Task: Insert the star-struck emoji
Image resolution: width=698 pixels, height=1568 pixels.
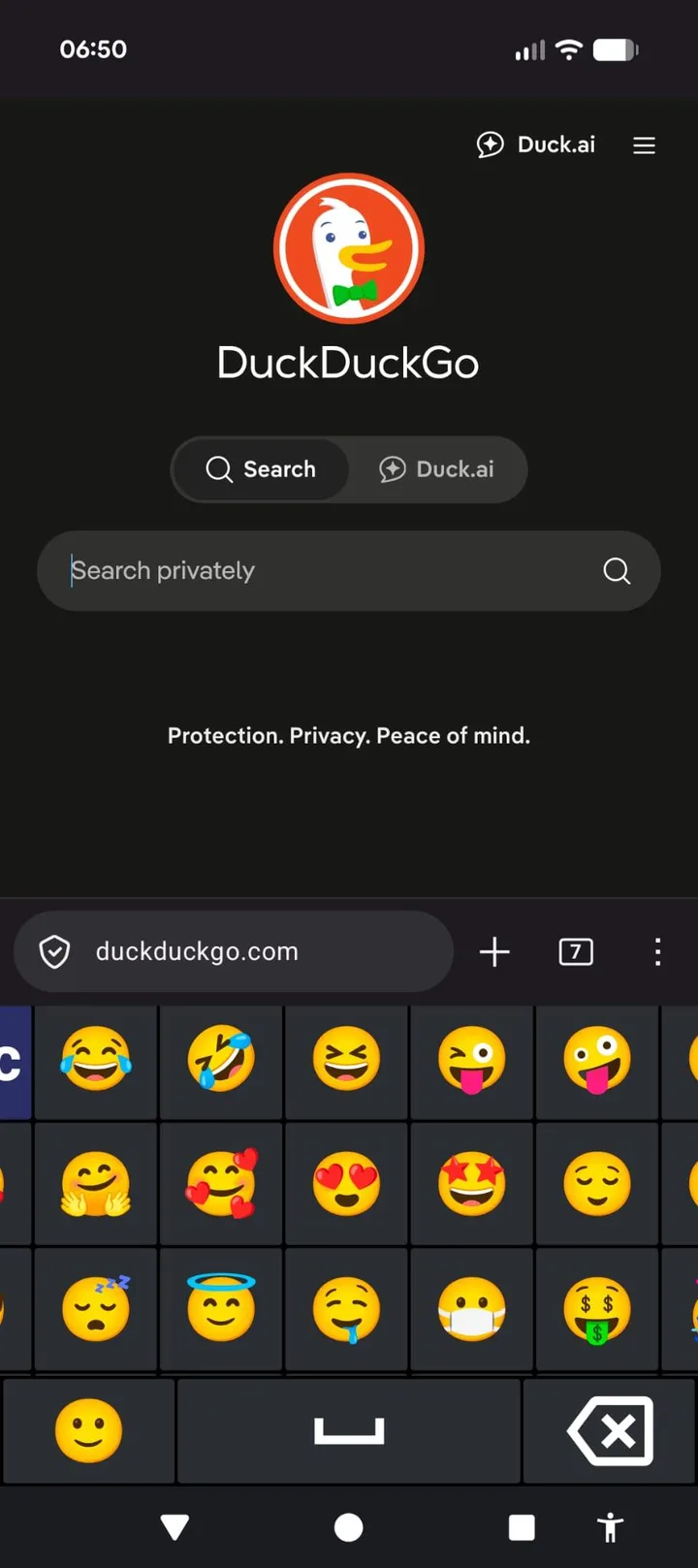Action: coord(471,1184)
